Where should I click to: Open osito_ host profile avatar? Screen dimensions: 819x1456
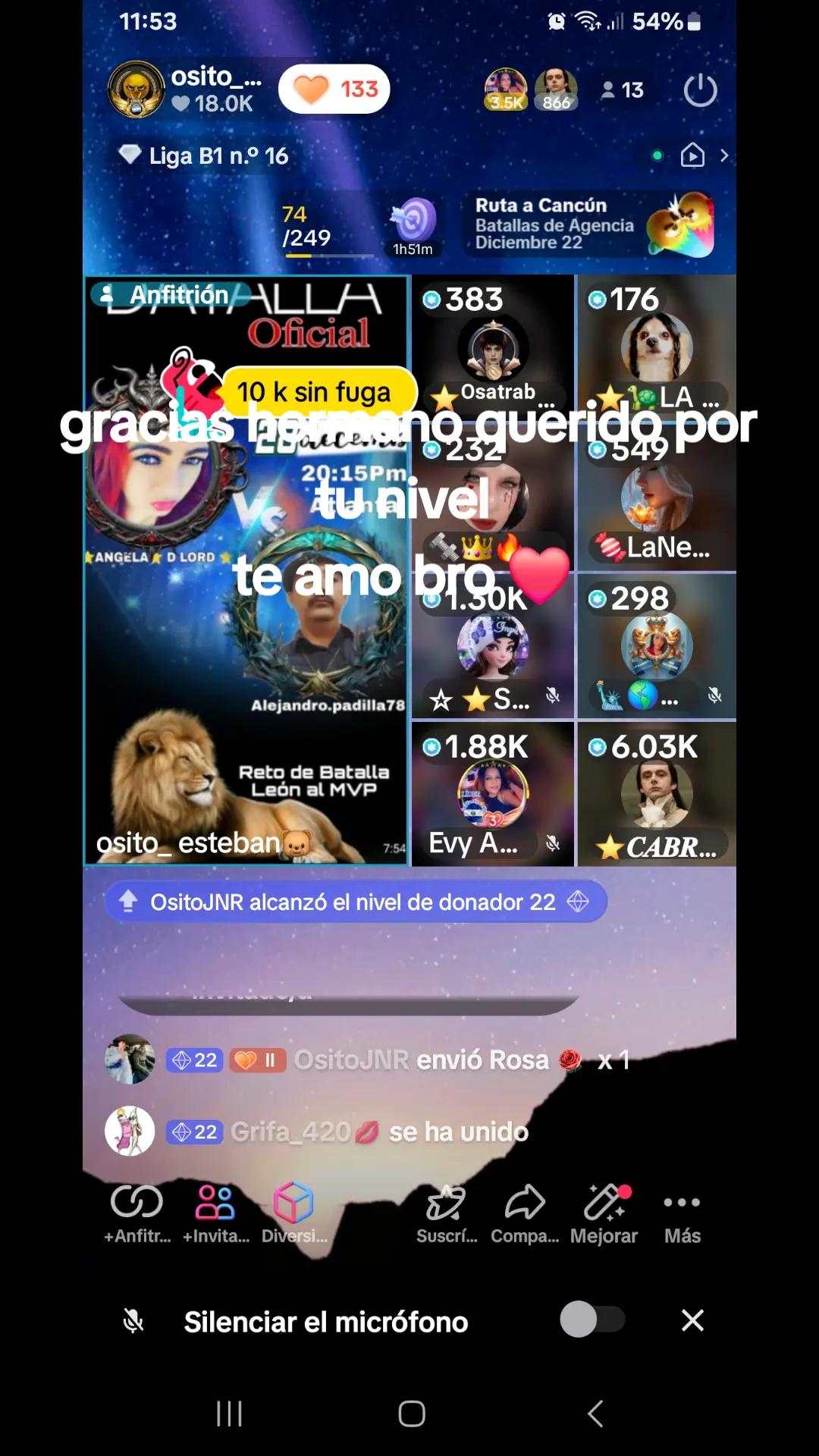(136, 89)
